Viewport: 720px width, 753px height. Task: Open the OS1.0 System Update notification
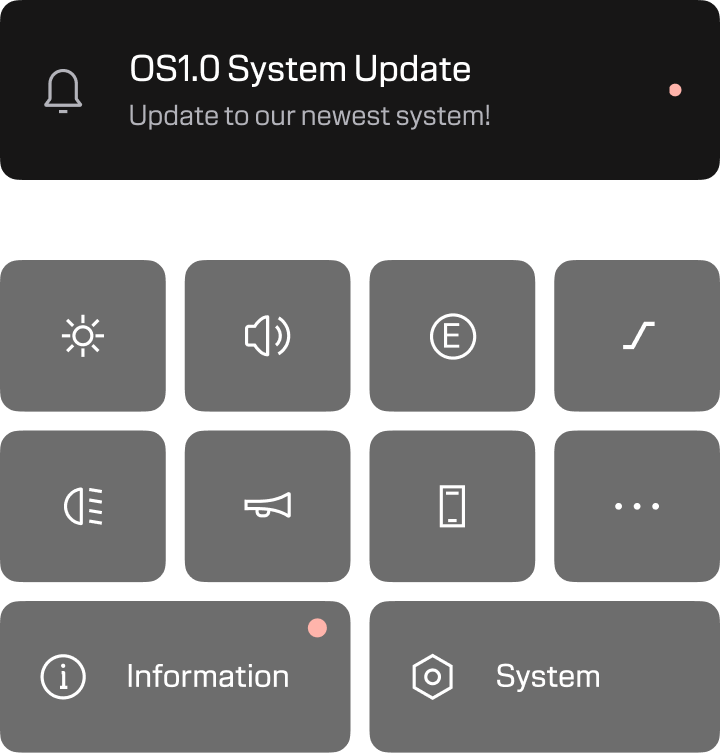(360, 92)
